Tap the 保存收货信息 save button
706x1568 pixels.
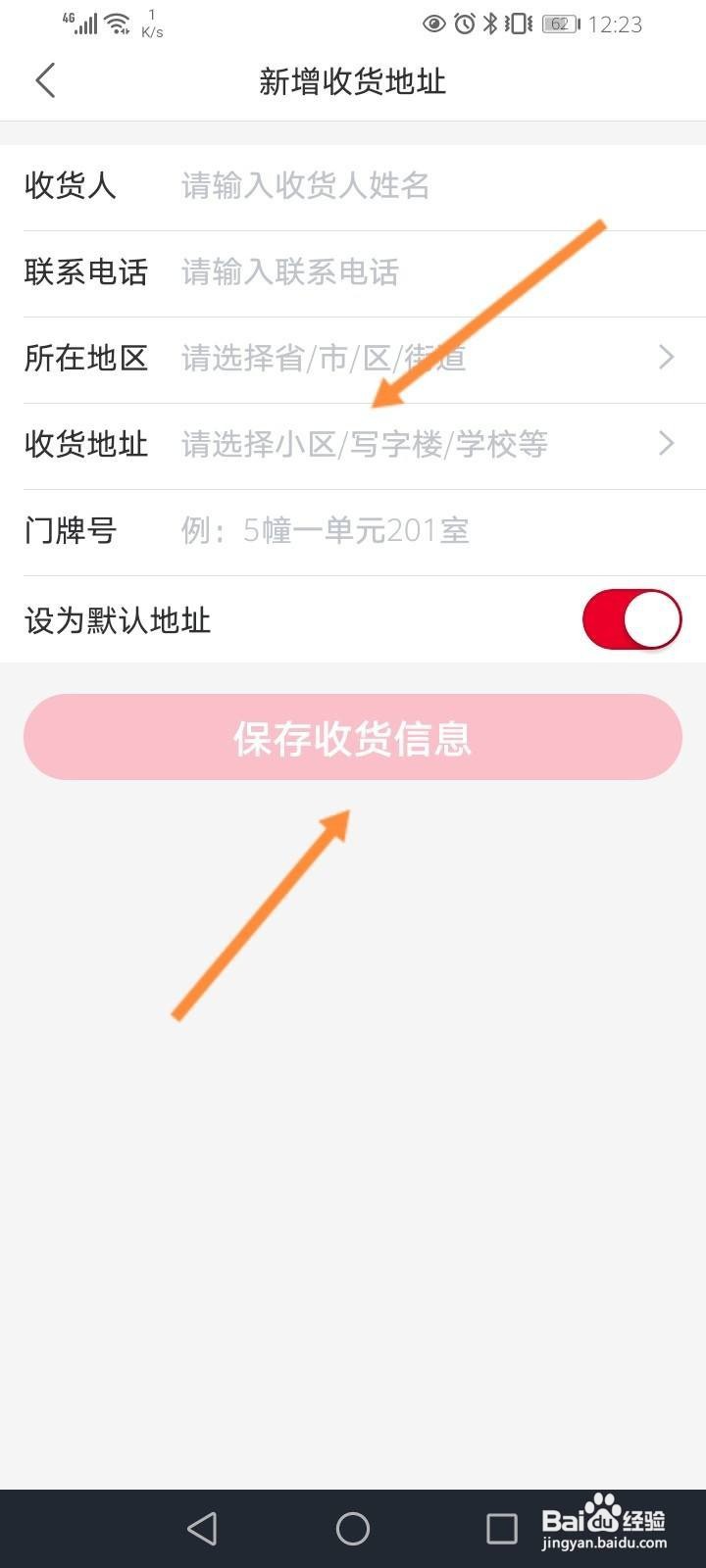(353, 738)
